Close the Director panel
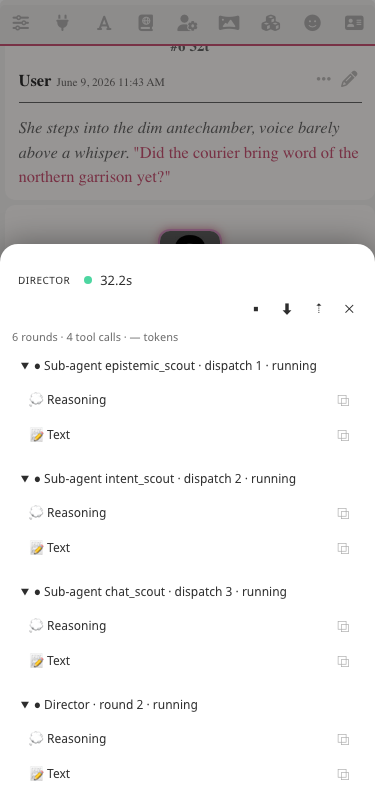 tap(349, 309)
